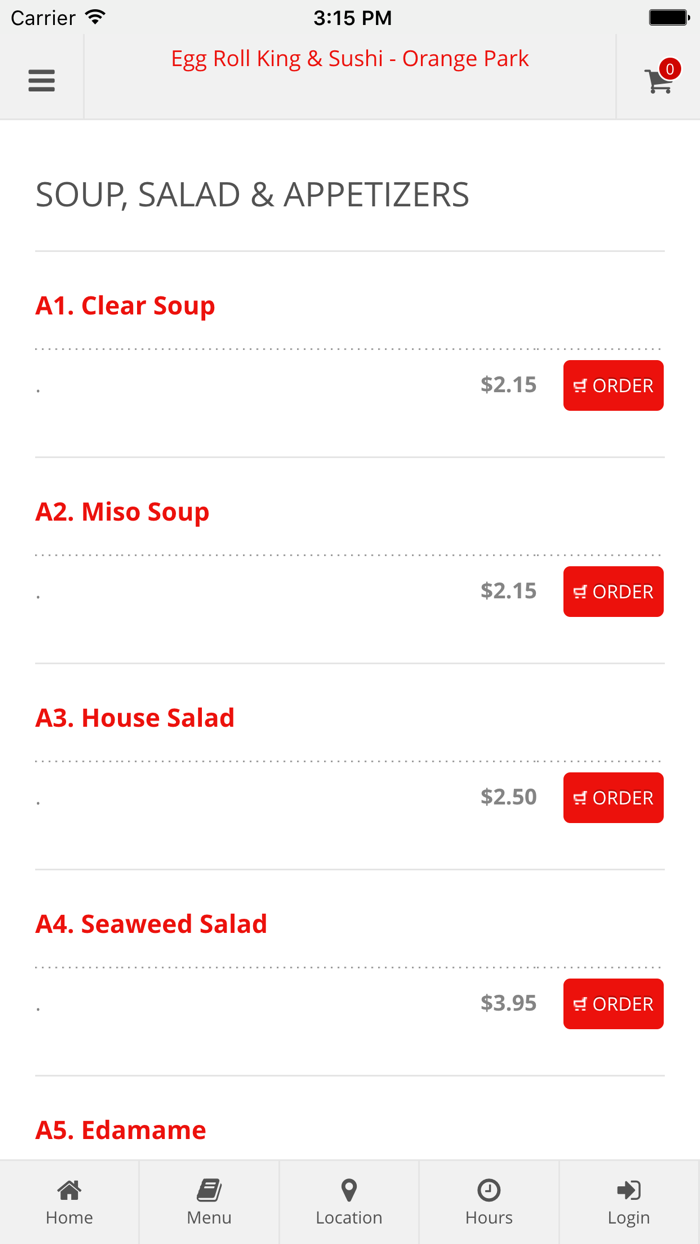Order the A1. Clear Soup
The height and width of the screenshot is (1244, 700).
tap(613, 386)
